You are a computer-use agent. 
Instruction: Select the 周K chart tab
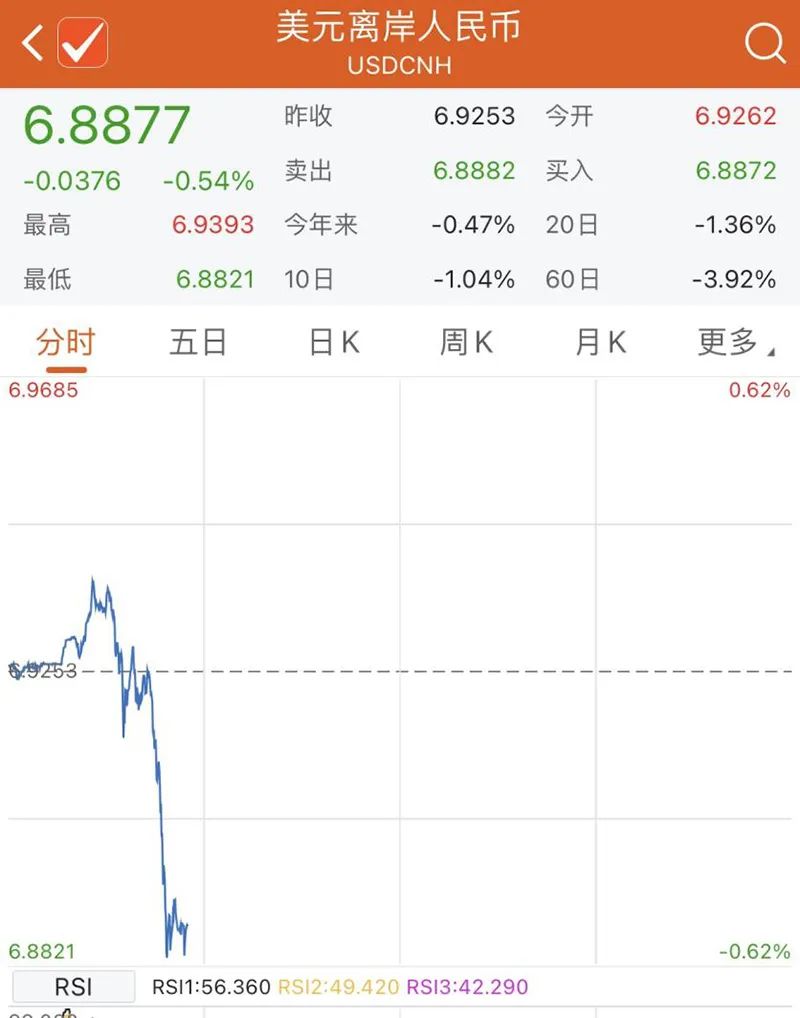[x=466, y=343]
